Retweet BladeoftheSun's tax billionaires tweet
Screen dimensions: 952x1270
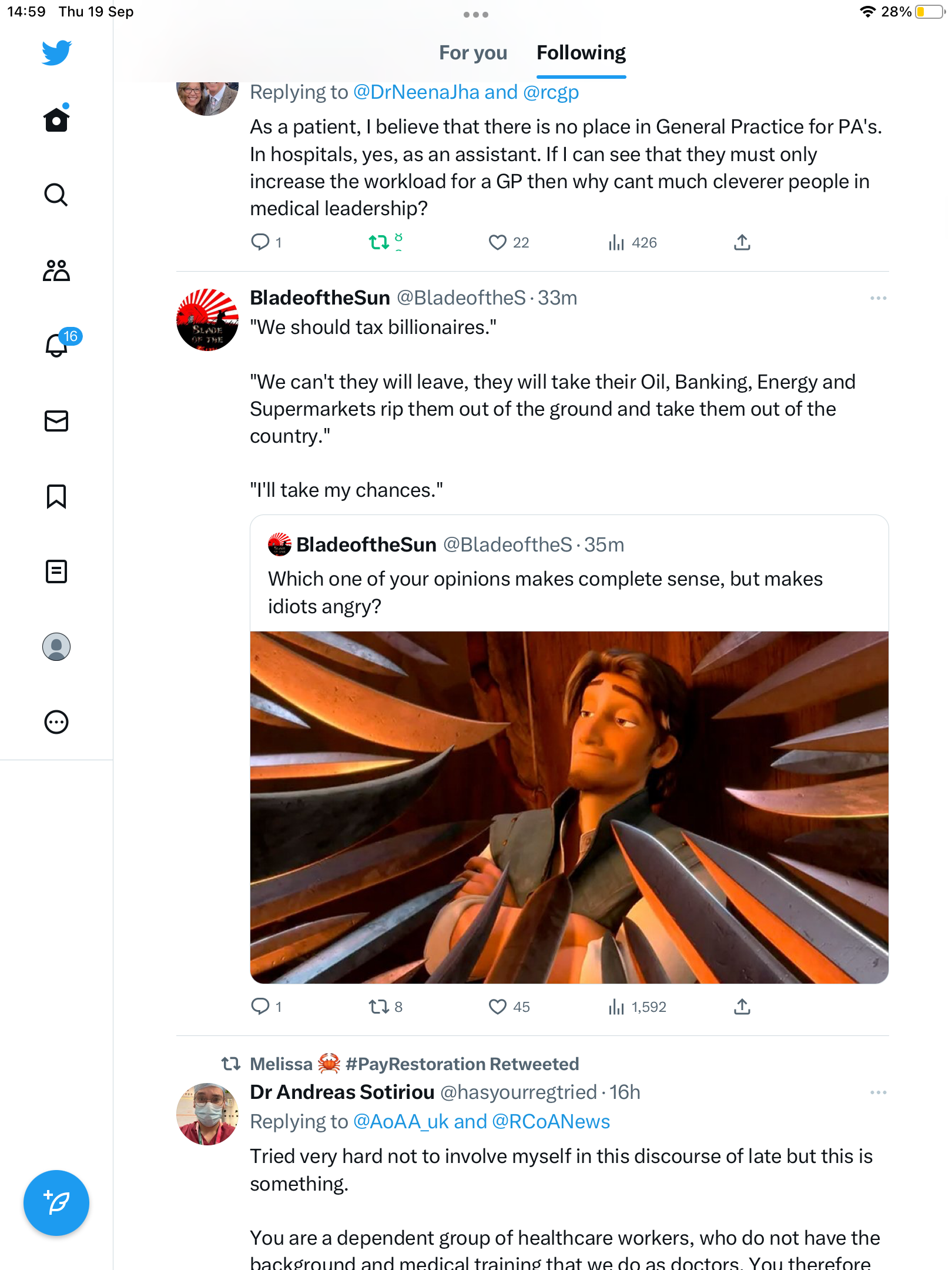point(379,1007)
